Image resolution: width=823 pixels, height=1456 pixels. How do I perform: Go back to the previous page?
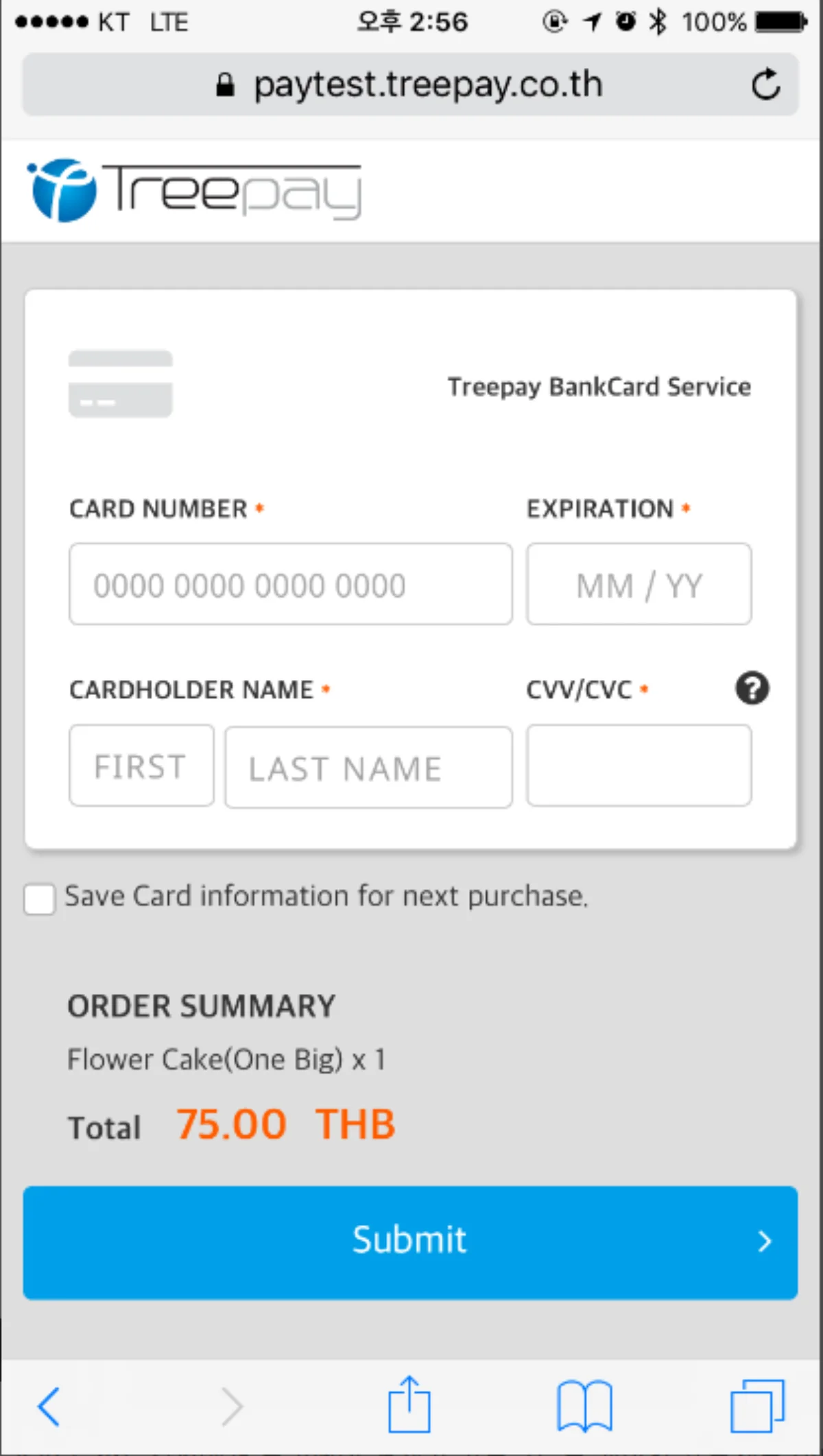(49, 1407)
